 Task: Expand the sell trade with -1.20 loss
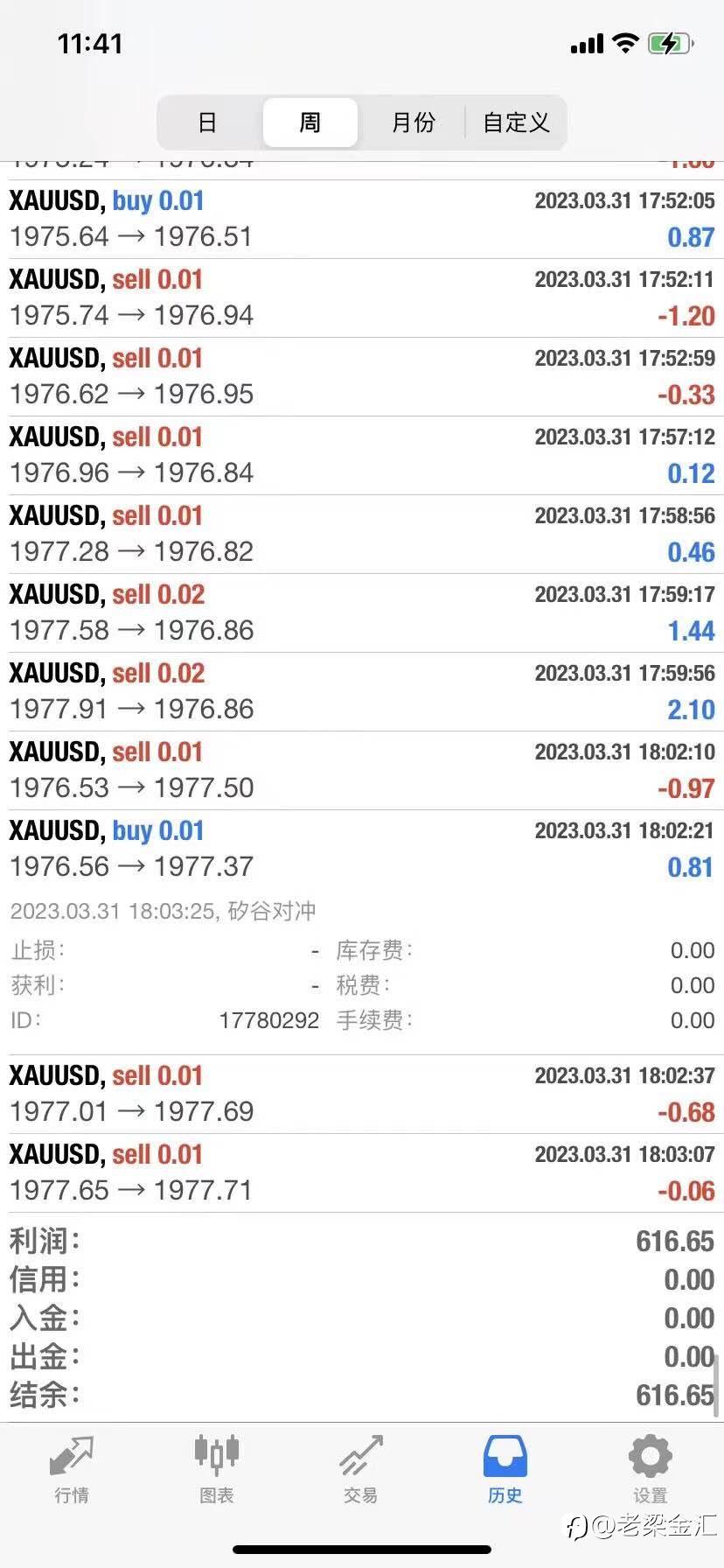[x=362, y=297]
